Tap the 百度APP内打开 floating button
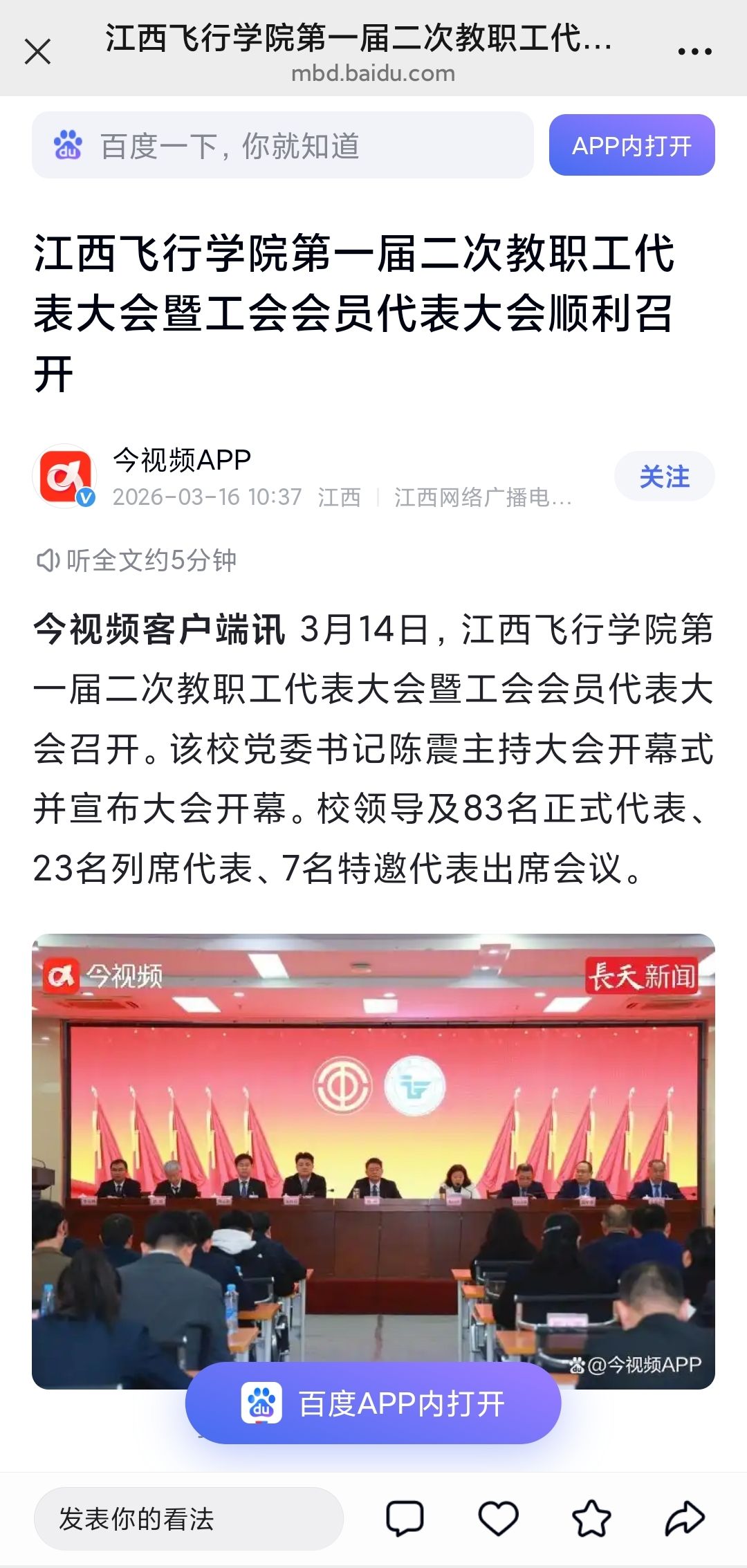Screen dimensions: 747x1568 [x=373, y=1403]
